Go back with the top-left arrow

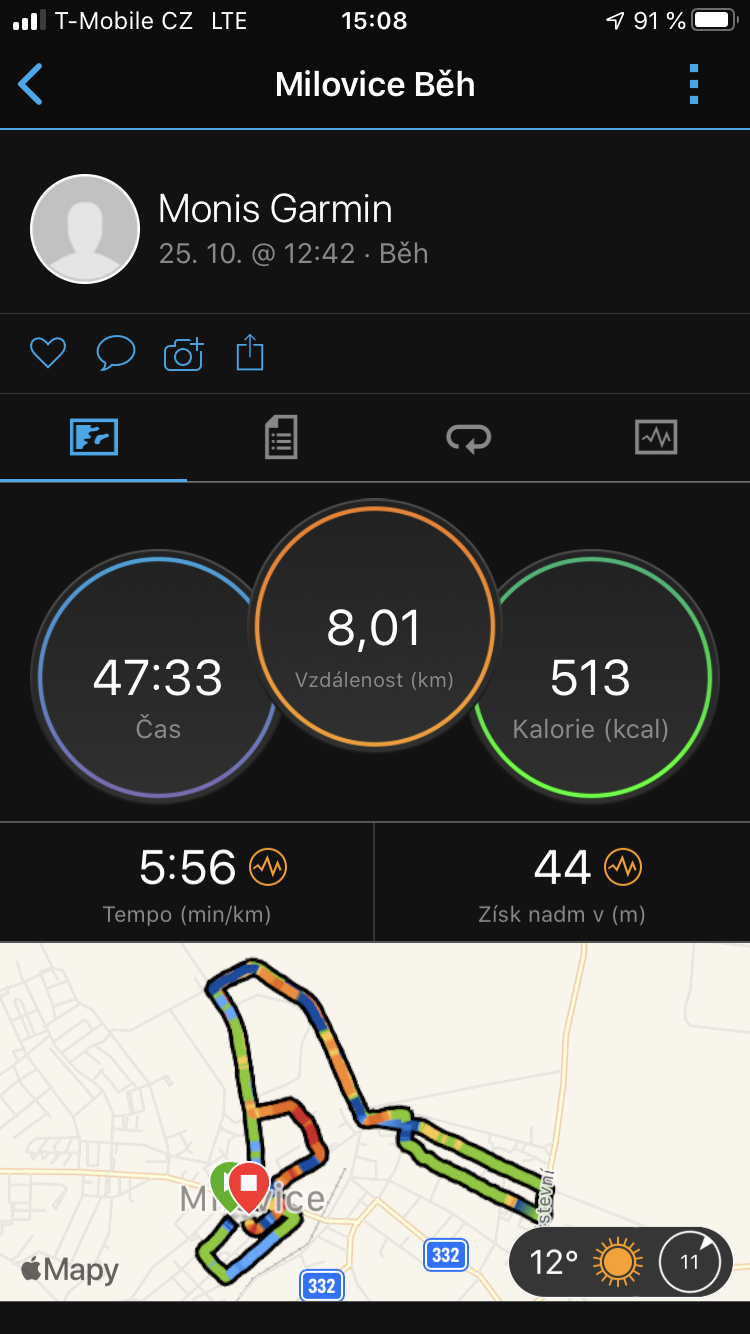[31, 84]
